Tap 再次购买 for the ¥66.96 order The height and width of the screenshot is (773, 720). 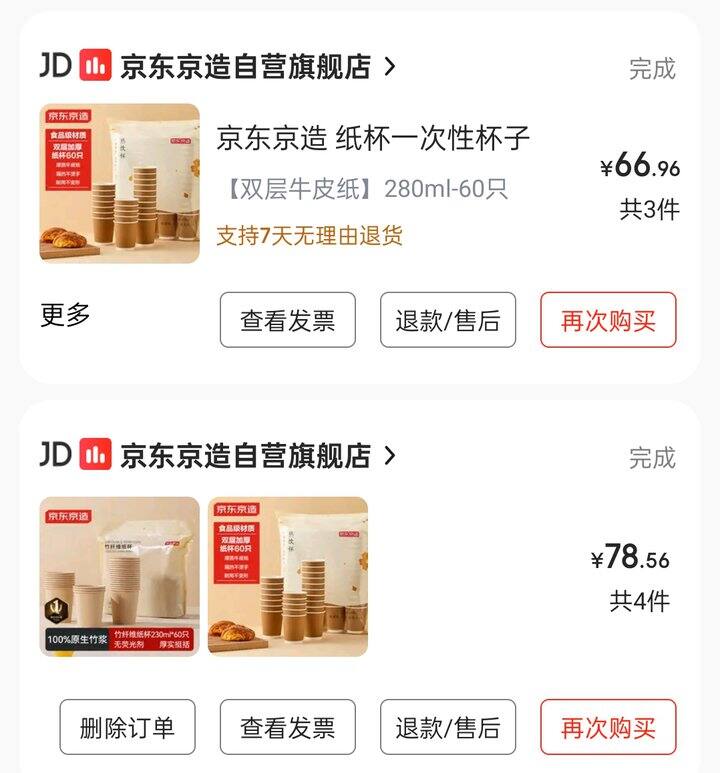pyautogui.click(x=608, y=320)
